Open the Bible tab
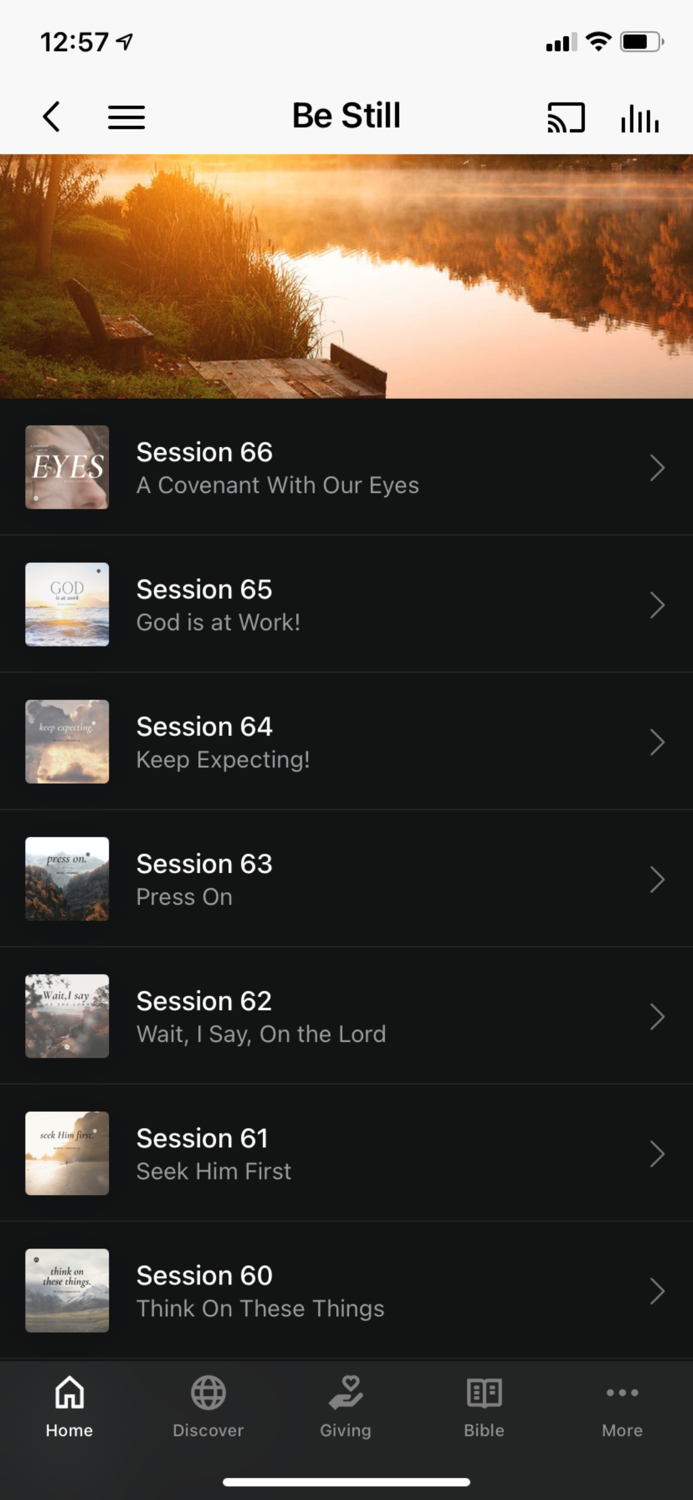The width and height of the screenshot is (693, 1500). pos(484,1407)
